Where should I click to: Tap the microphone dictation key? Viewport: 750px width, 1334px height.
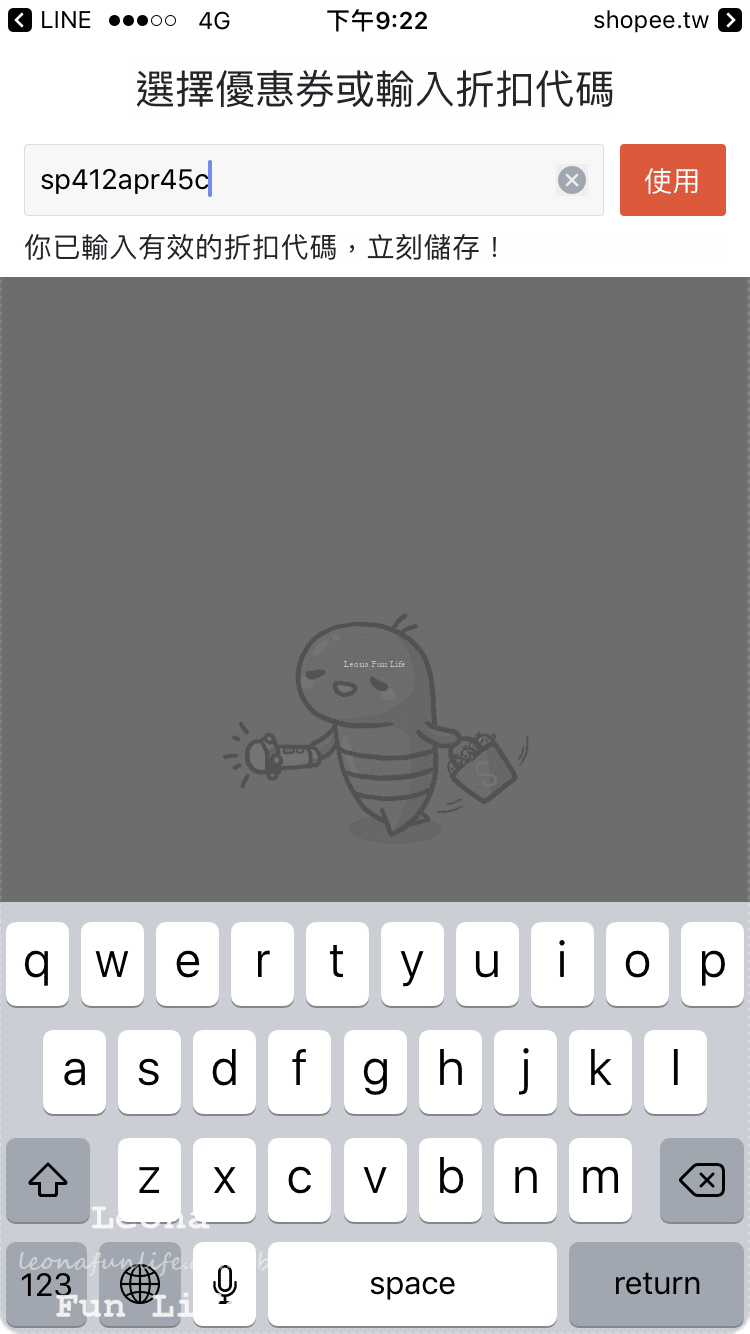[x=225, y=1284]
